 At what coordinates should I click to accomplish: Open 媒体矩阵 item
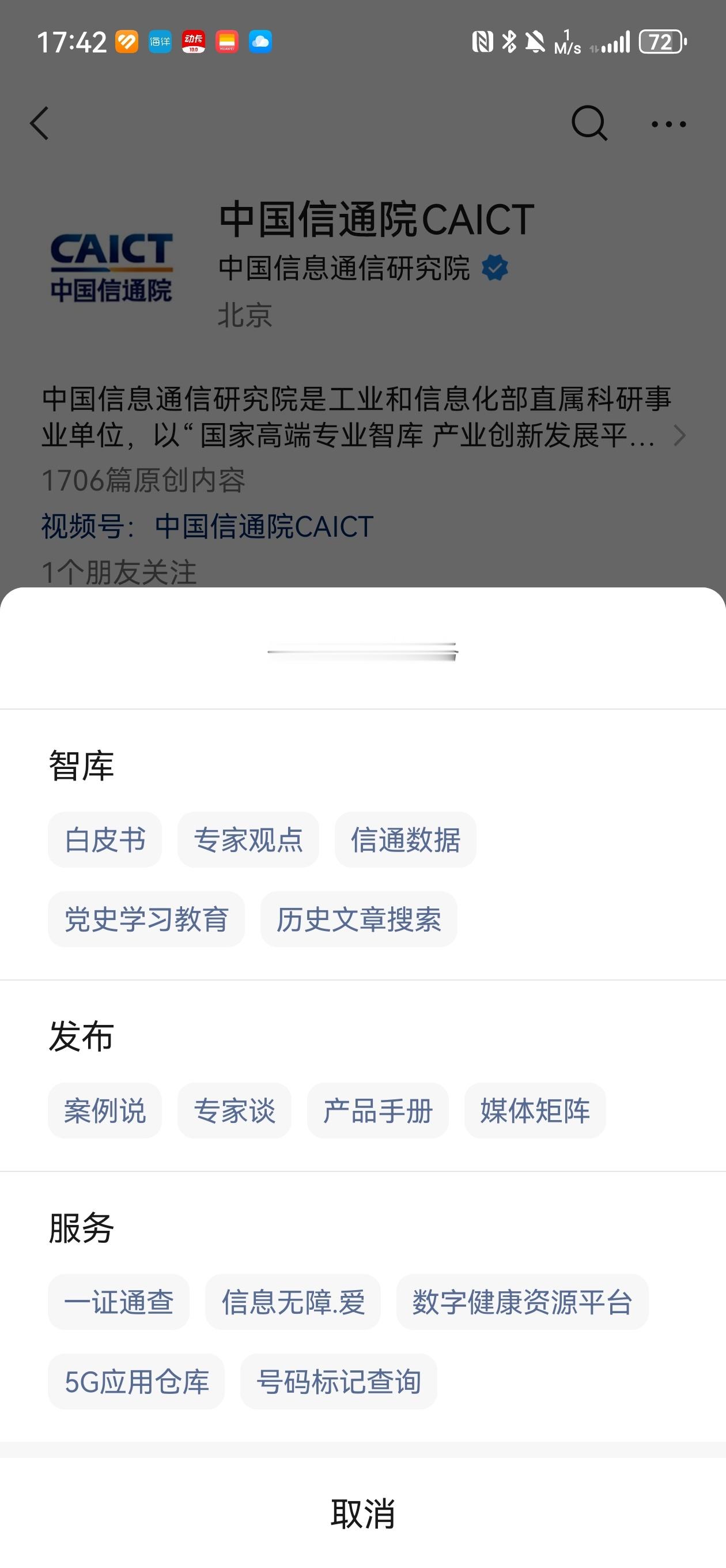click(535, 1111)
